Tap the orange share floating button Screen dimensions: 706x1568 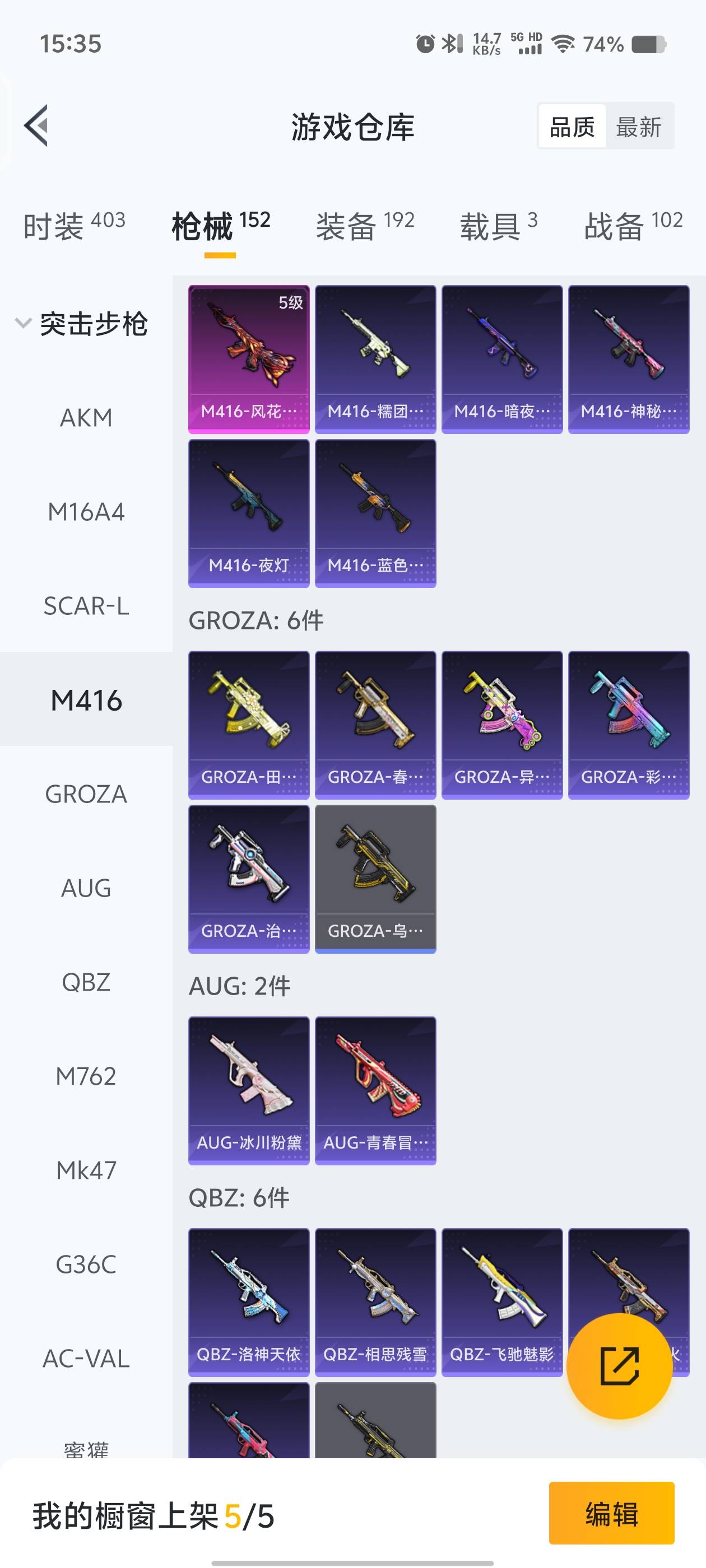click(619, 1365)
